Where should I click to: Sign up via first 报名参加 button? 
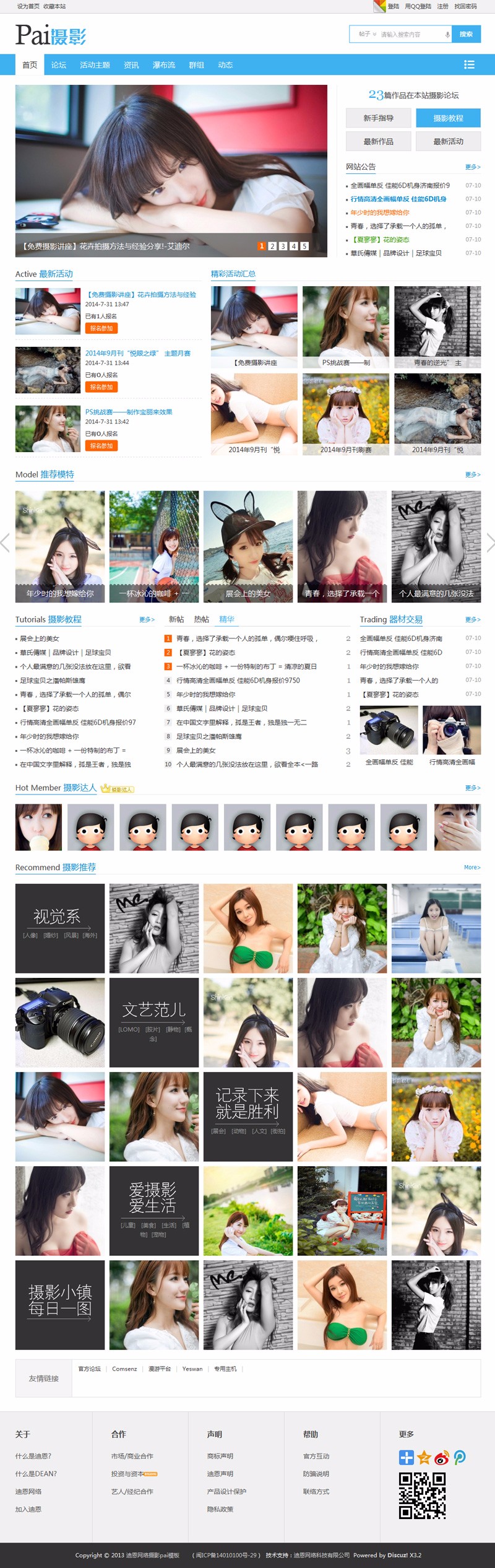click(101, 329)
